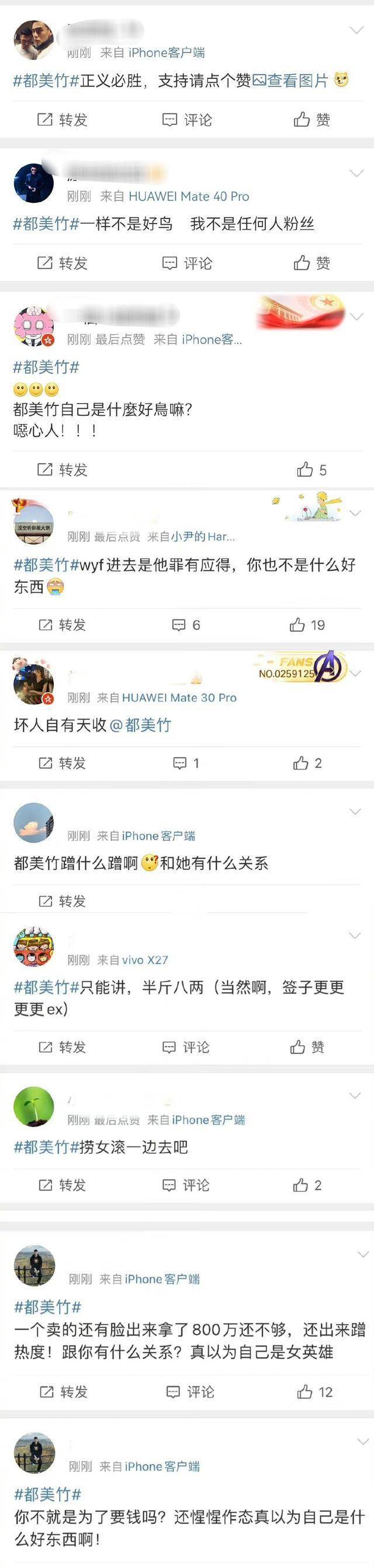Like the 正义必胜 post
The height and width of the screenshot is (1568, 374).
(311, 120)
